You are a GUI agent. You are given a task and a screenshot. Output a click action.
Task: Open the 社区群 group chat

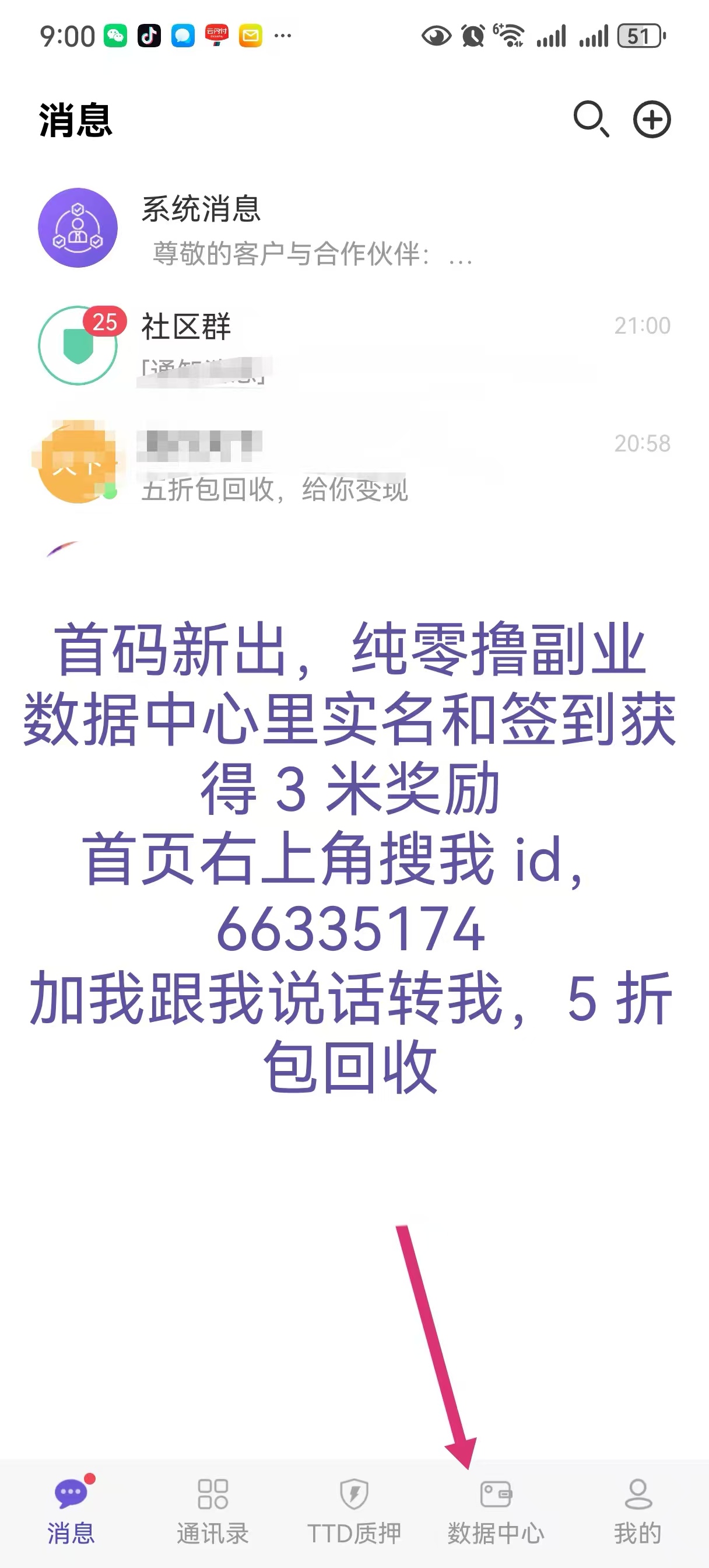pyautogui.click(x=353, y=345)
